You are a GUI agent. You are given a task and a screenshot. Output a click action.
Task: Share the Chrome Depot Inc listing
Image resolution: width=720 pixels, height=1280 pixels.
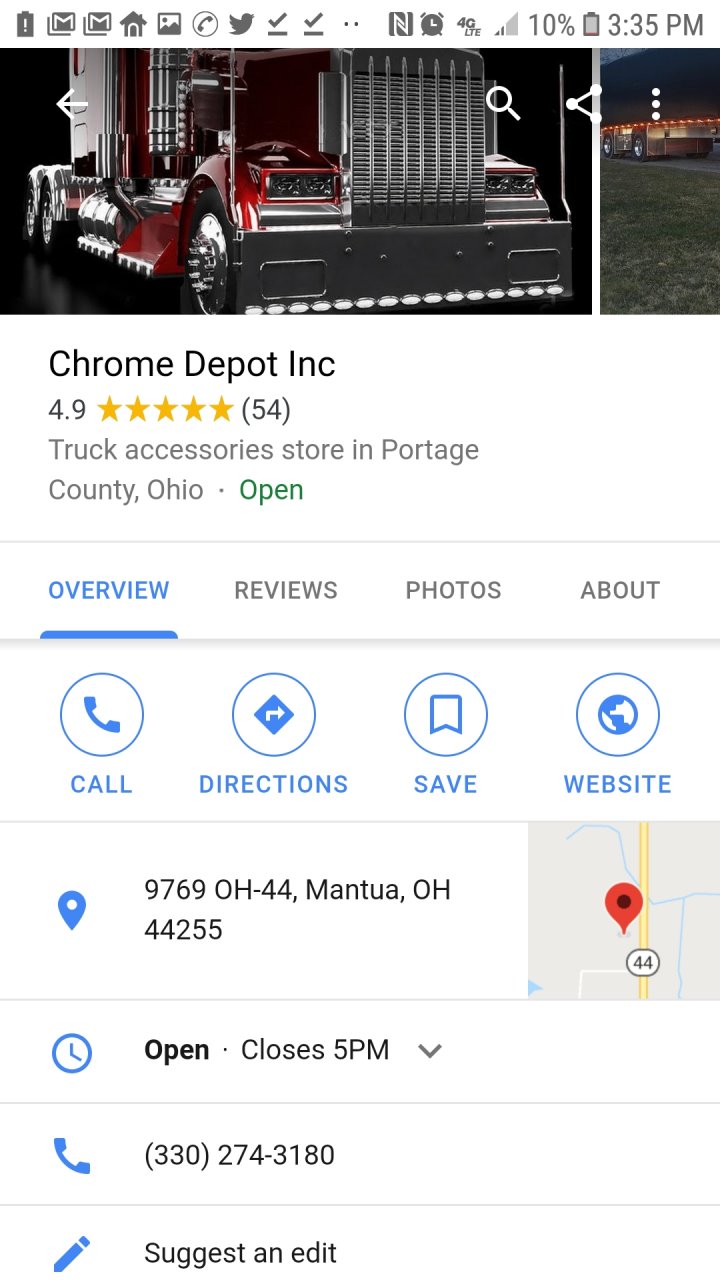click(x=583, y=103)
